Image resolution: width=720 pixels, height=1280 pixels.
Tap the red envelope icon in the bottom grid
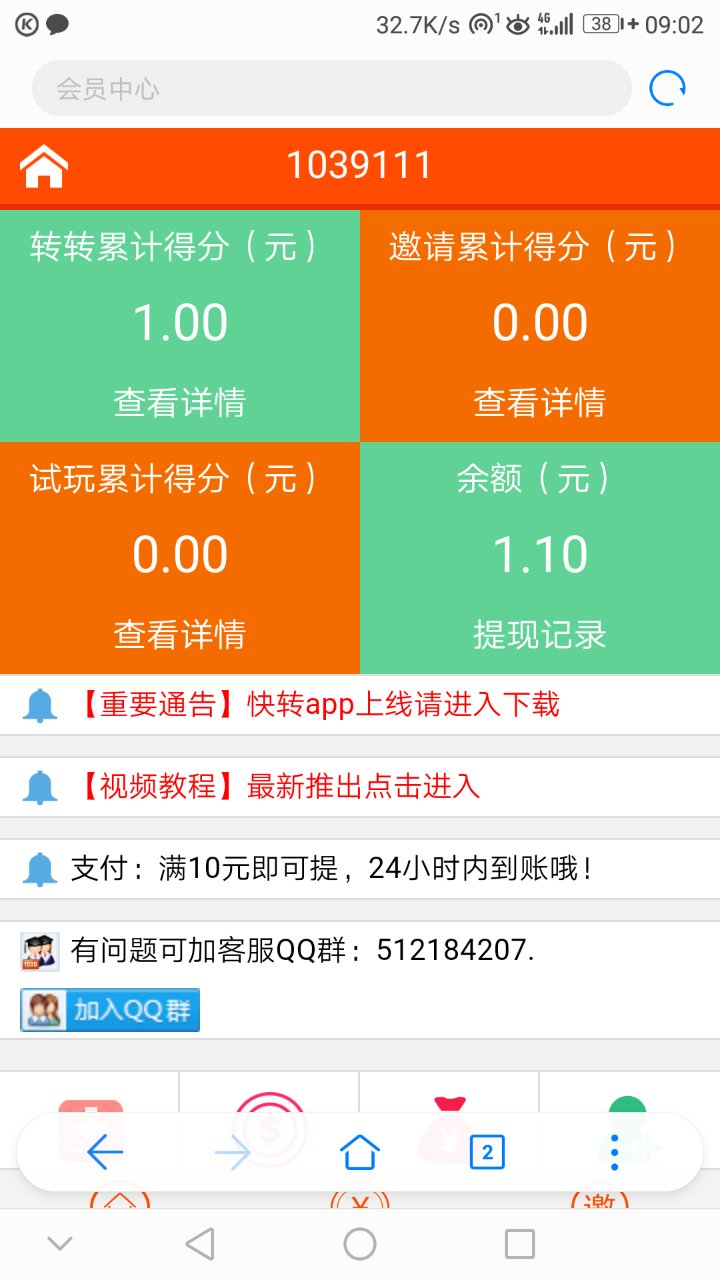[x=90, y=1110]
